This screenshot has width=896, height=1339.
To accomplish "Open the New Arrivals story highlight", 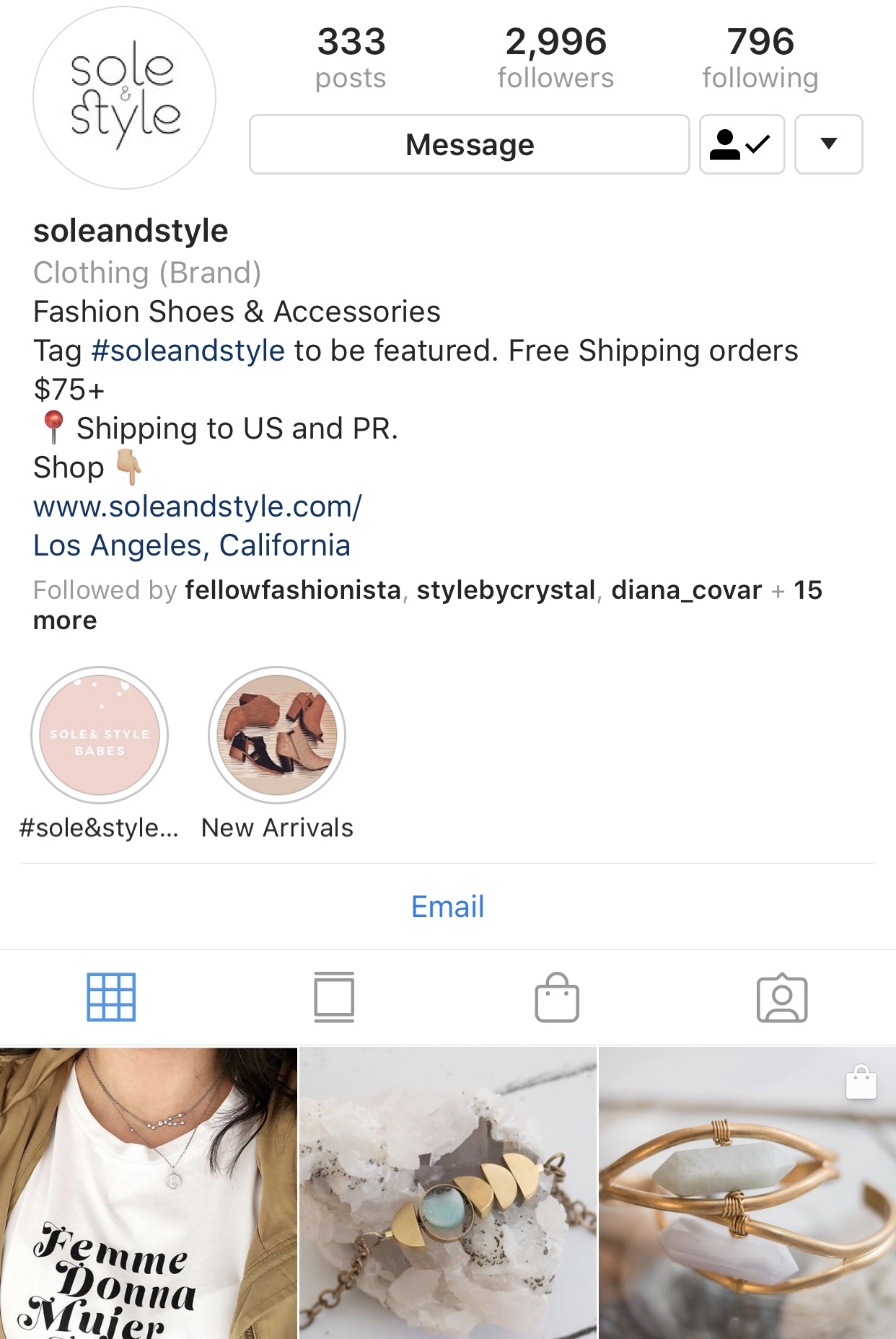I will coord(277,735).
